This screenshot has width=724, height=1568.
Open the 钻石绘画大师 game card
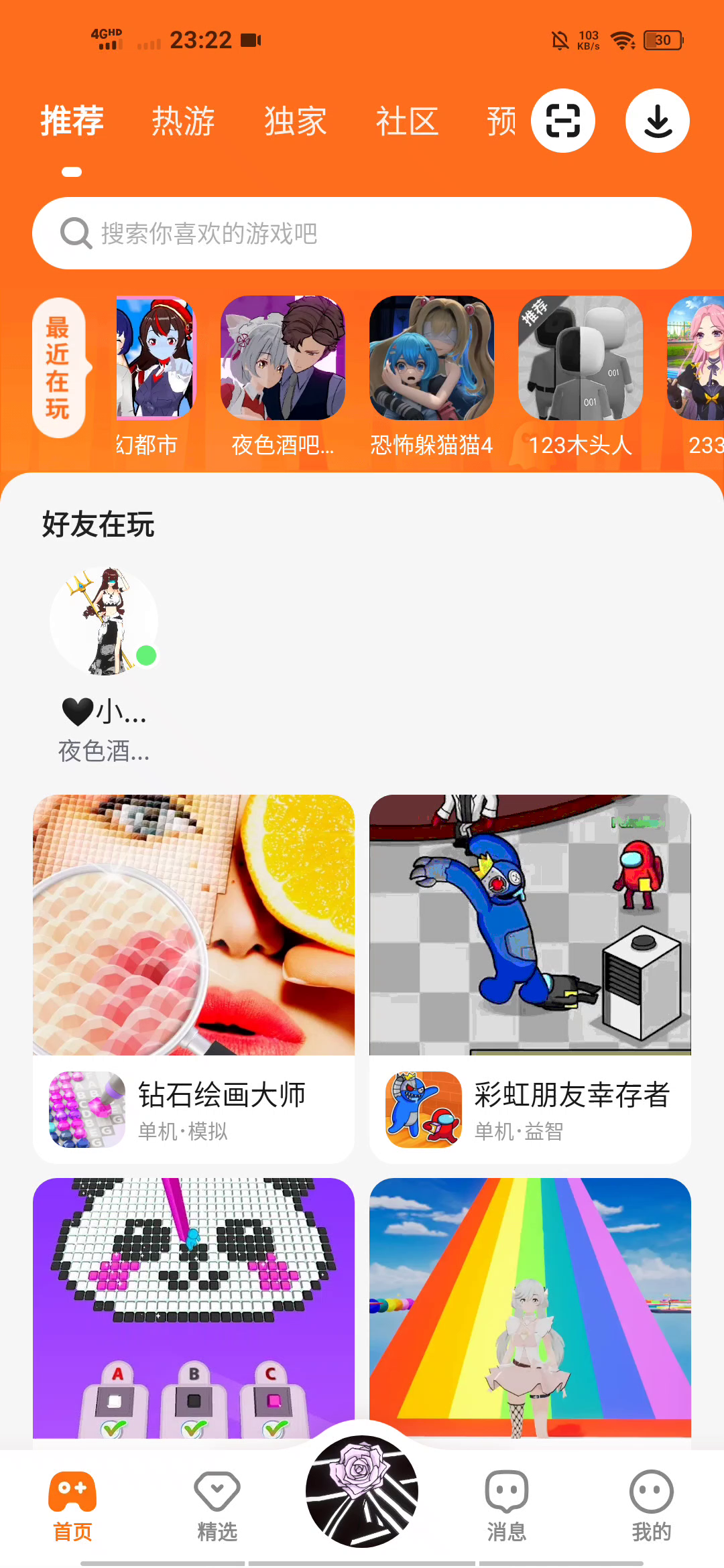point(194,978)
